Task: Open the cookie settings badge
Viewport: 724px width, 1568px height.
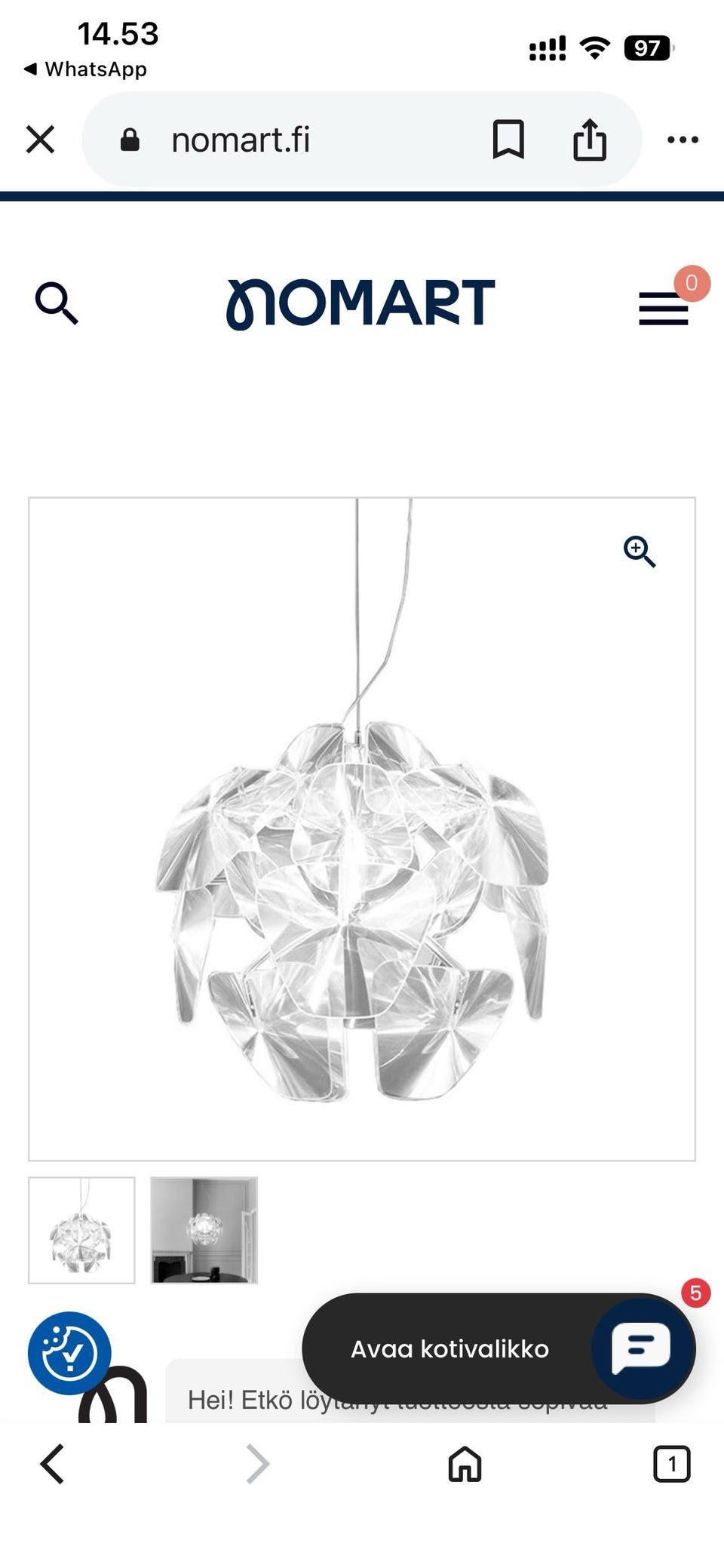Action: click(x=69, y=1353)
